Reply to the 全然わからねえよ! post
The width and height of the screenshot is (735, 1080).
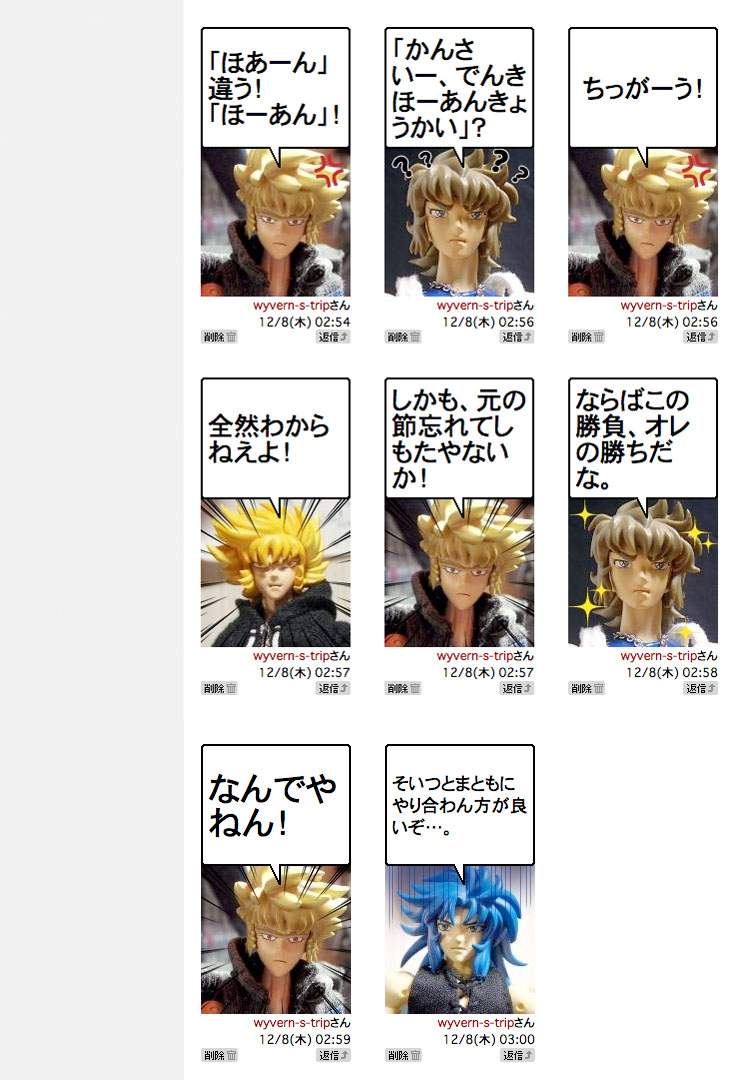pyautogui.click(x=334, y=688)
